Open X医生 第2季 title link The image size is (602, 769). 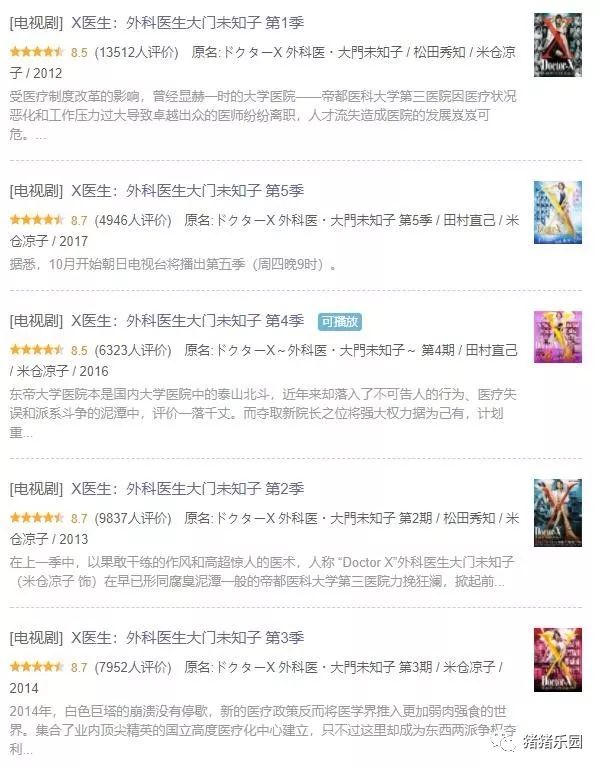pos(187,488)
